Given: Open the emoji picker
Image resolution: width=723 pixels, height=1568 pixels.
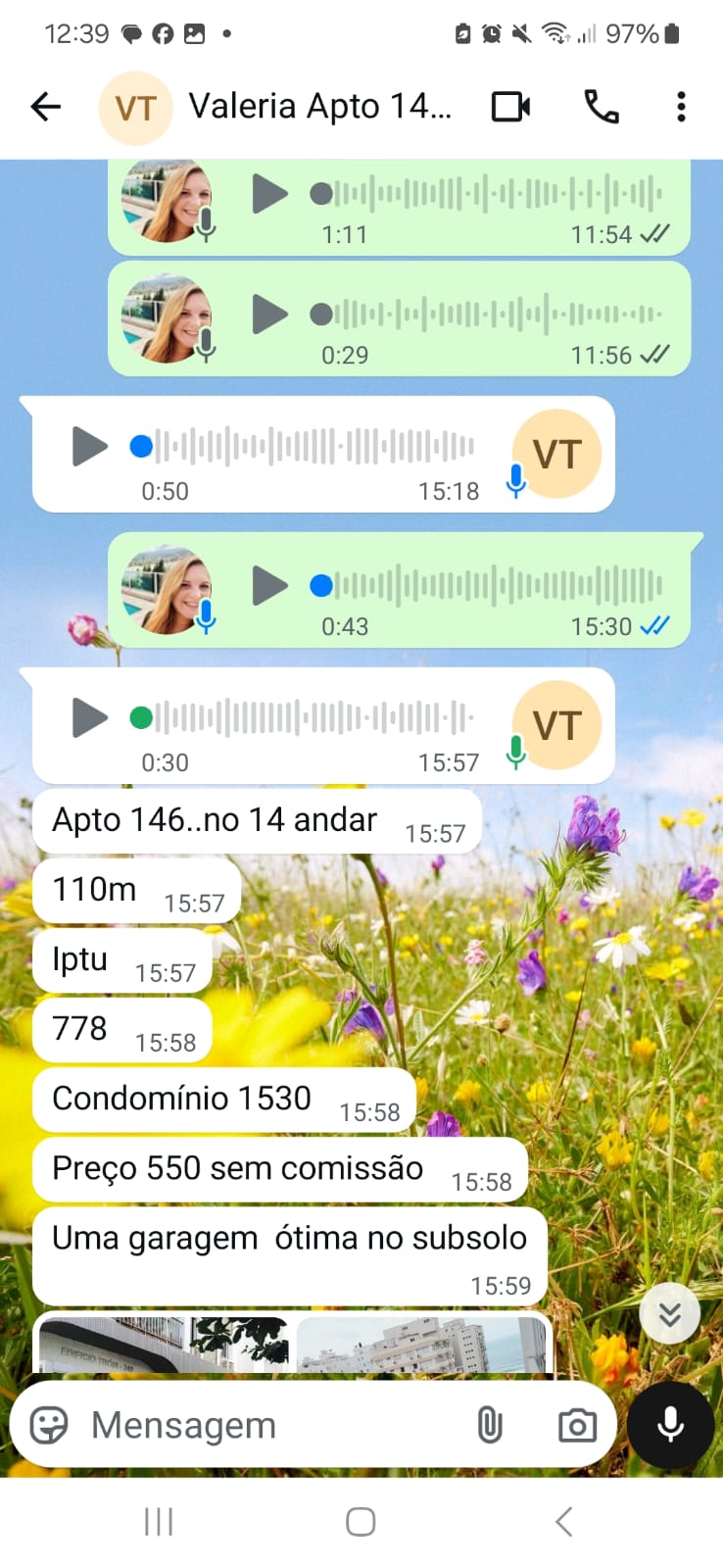Looking at the screenshot, I should 49,1425.
